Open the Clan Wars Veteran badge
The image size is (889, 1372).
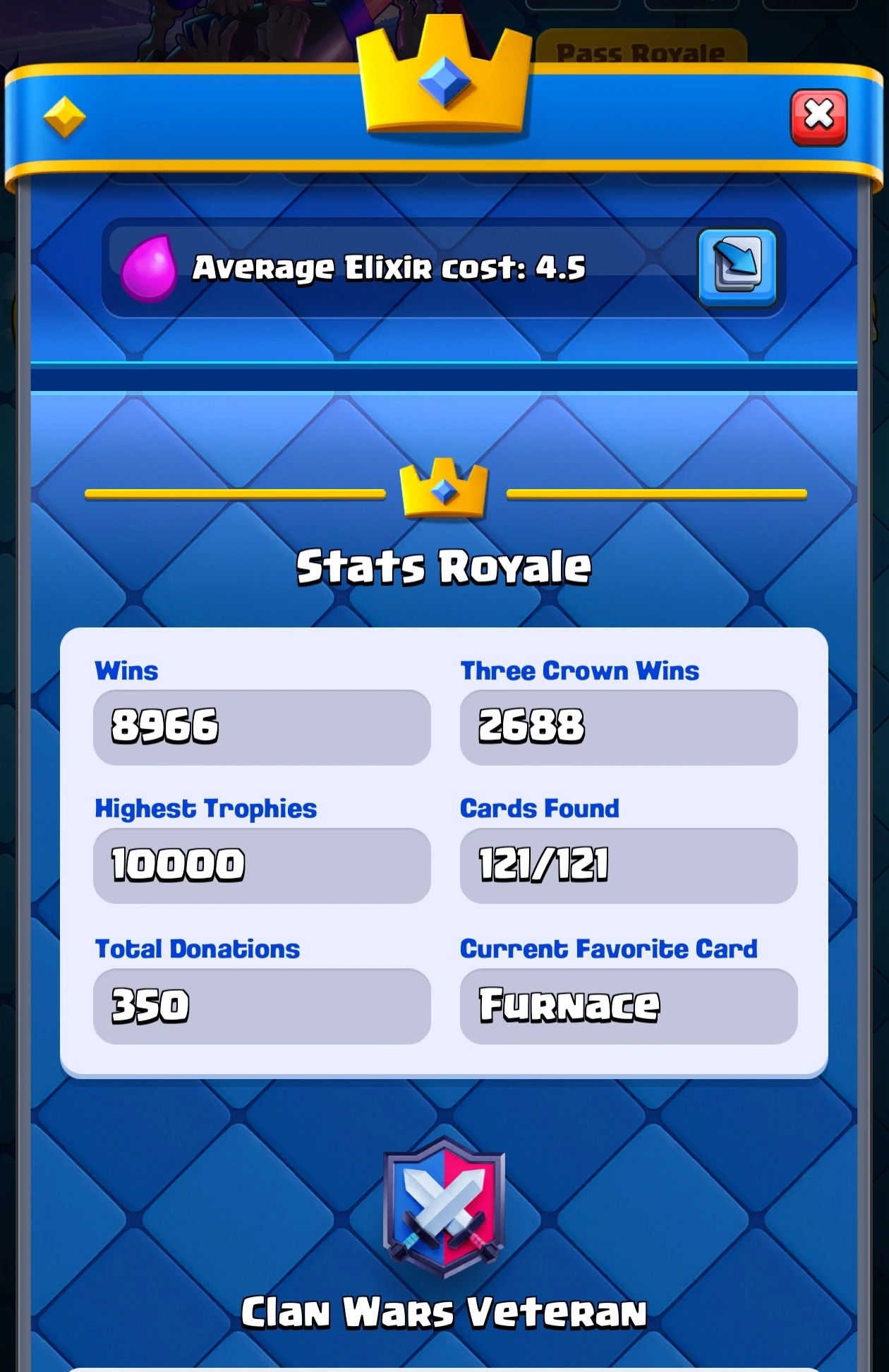(444, 1208)
